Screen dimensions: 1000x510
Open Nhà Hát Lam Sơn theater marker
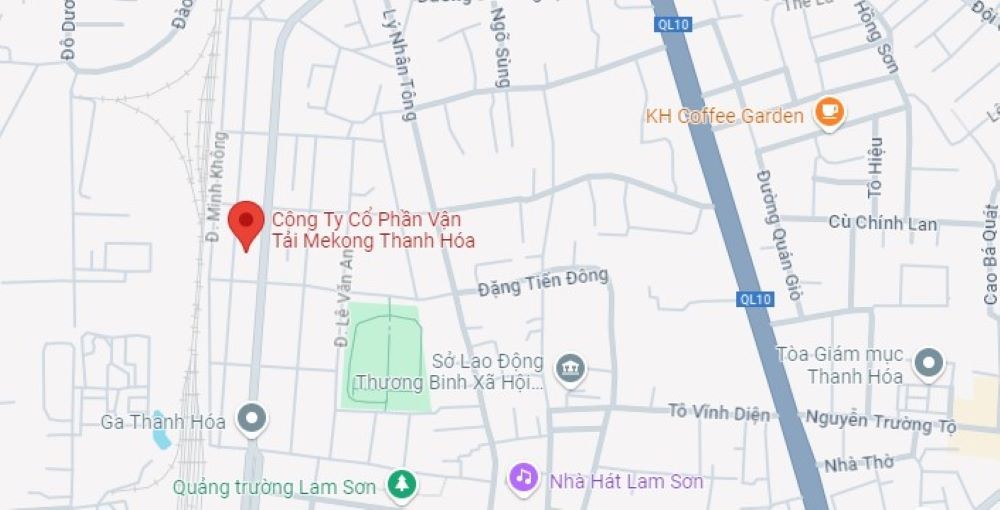(x=524, y=478)
